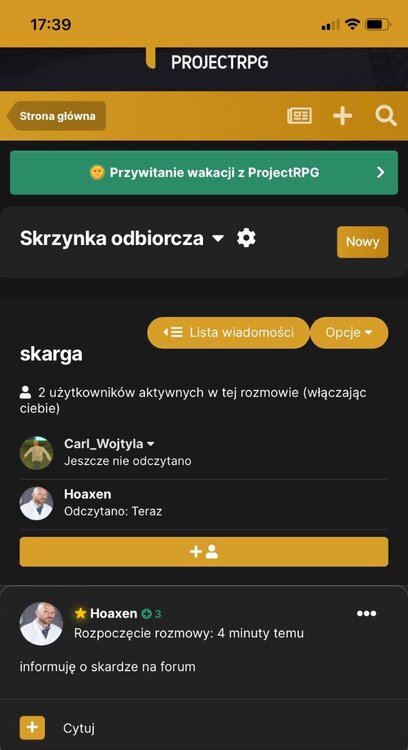
Task: Open Carl_Wojtyla participant menu
Action: pyautogui.click(x=110, y=444)
